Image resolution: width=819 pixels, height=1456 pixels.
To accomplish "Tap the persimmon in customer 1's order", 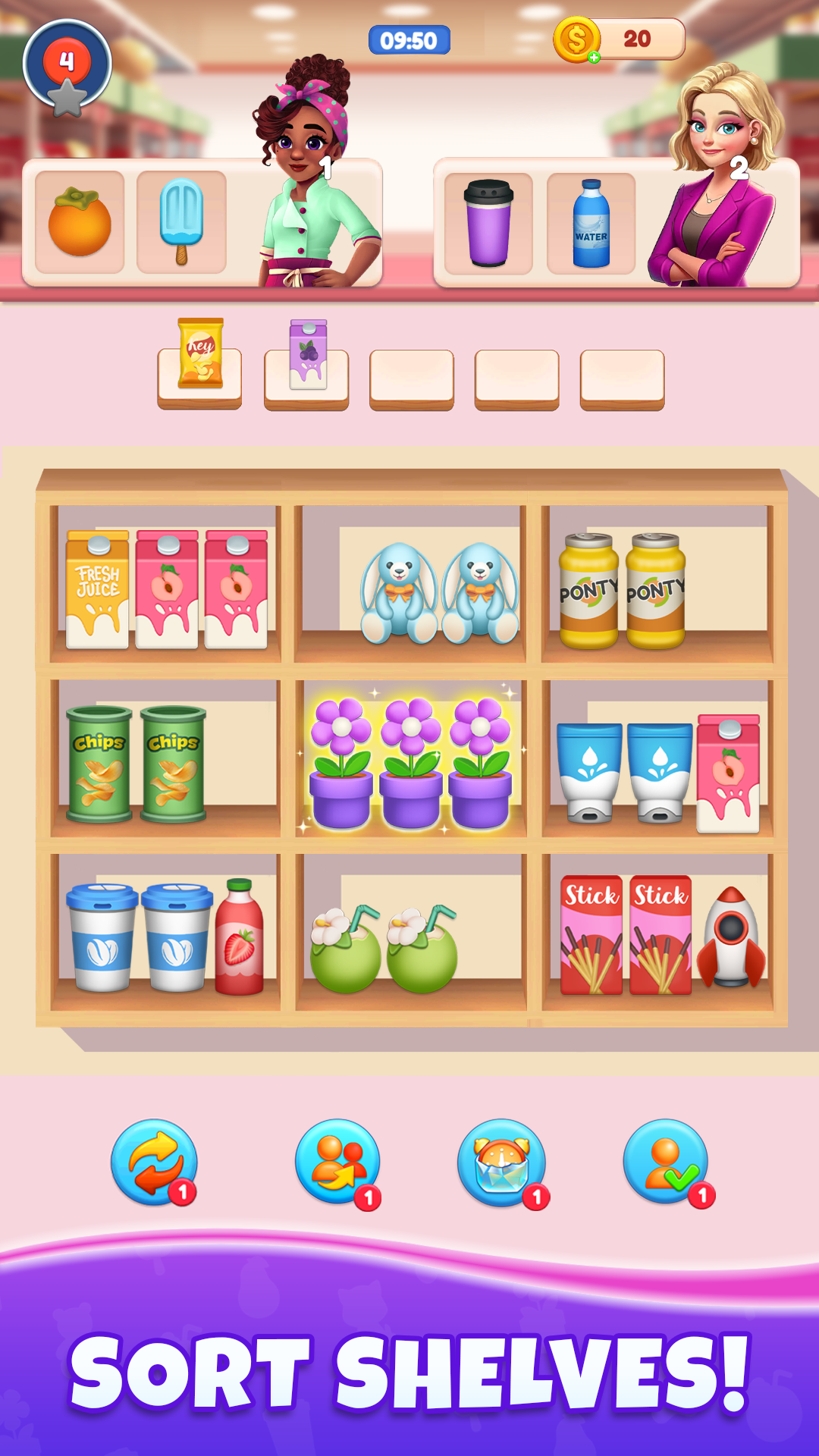I will (78, 220).
